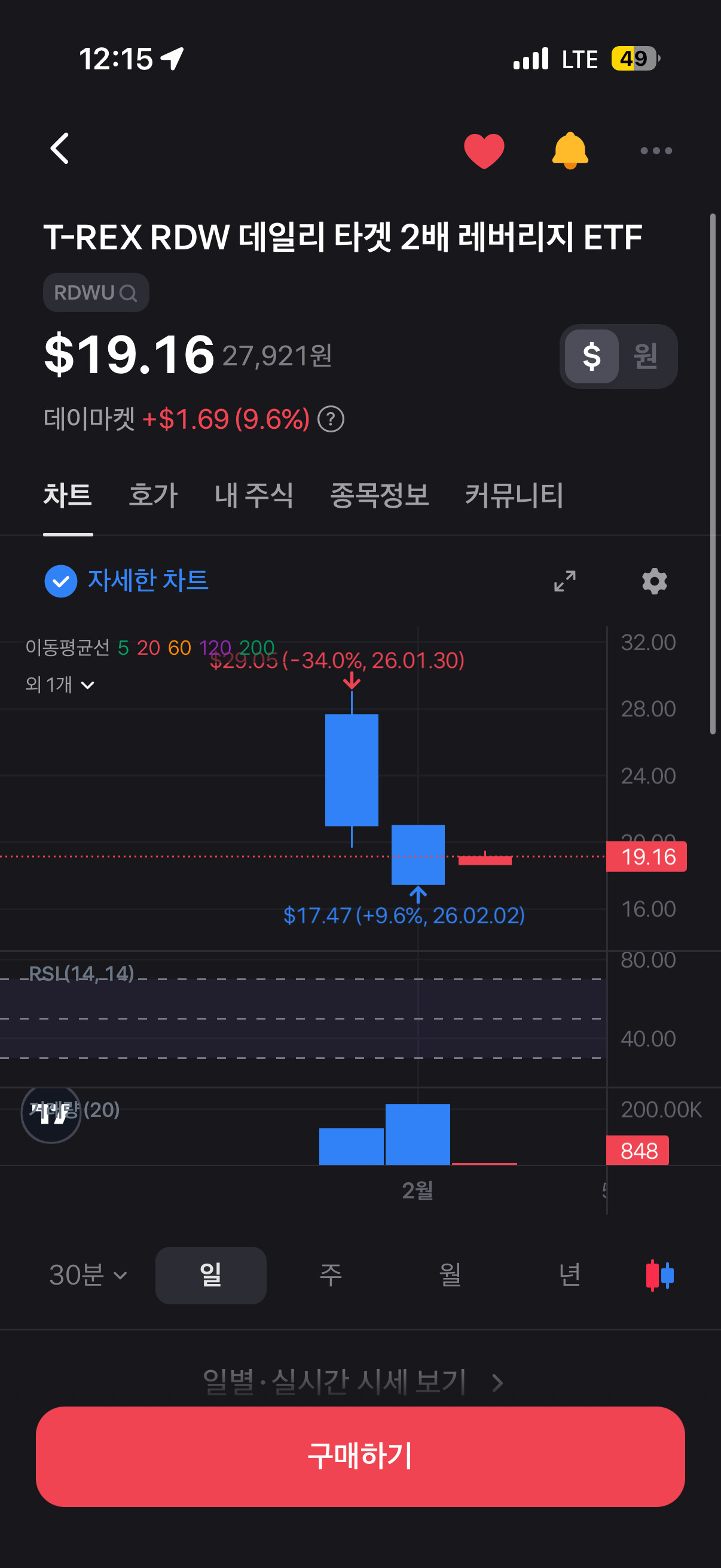This screenshot has height=1568, width=721.
Task: Go to the 커뮤니티 tab
Action: click(514, 495)
